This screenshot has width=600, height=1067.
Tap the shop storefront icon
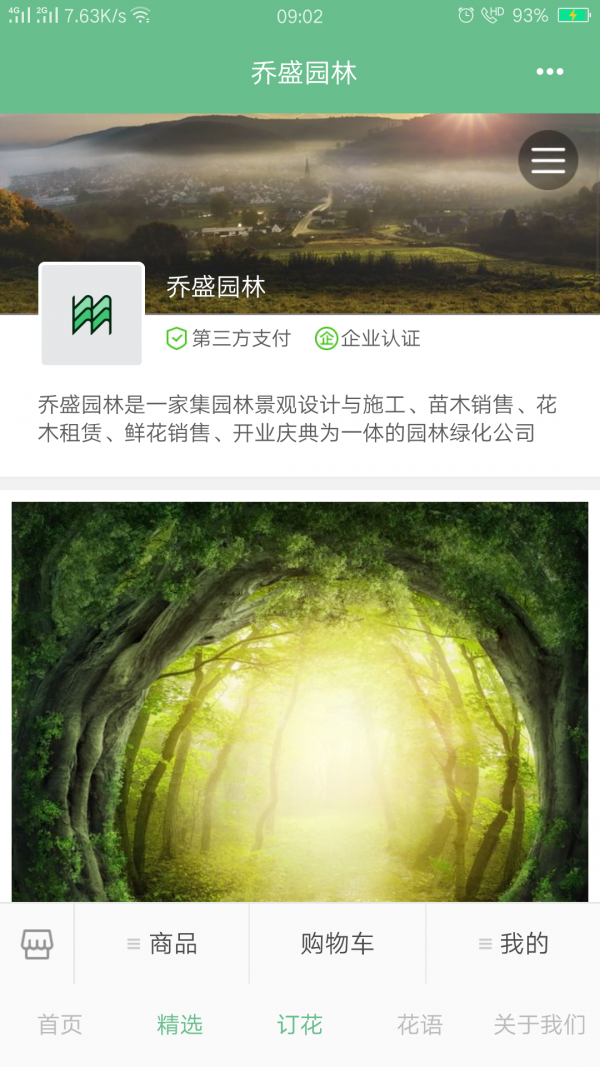(37, 943)
